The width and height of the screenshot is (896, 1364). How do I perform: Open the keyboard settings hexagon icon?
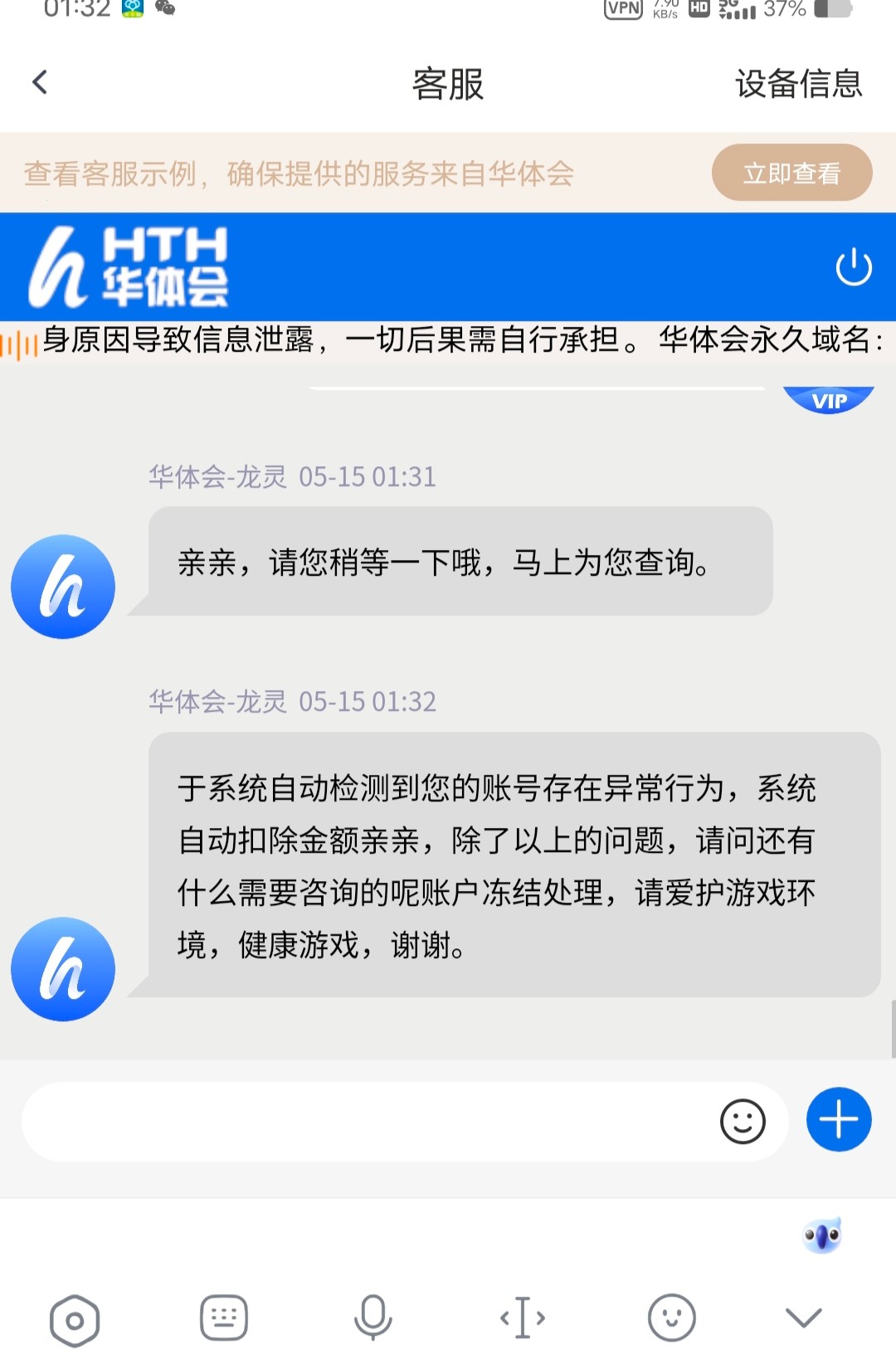click(x=75, y=1319)
